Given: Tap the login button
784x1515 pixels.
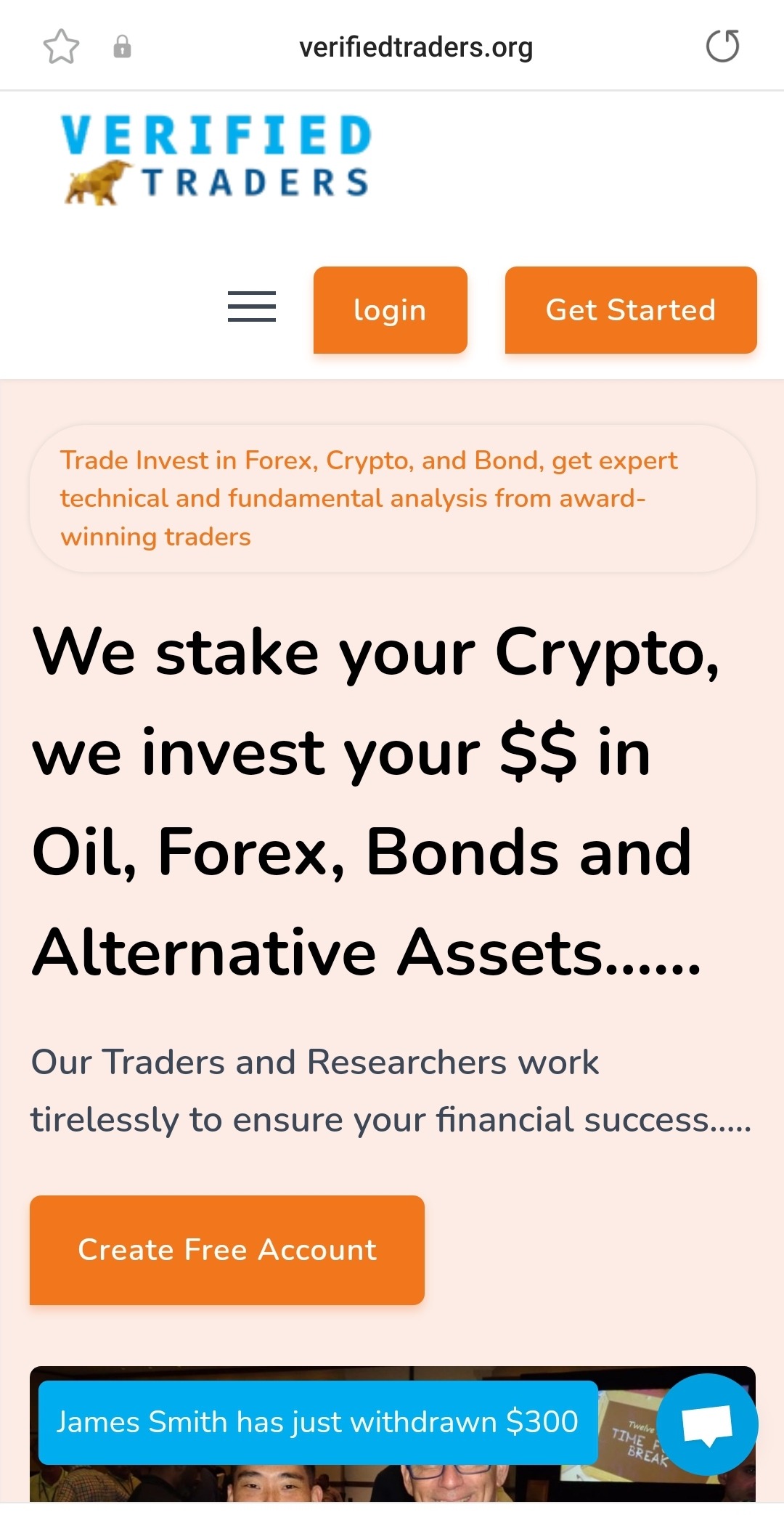Looking at the screenshot, I should pos(390,310).
